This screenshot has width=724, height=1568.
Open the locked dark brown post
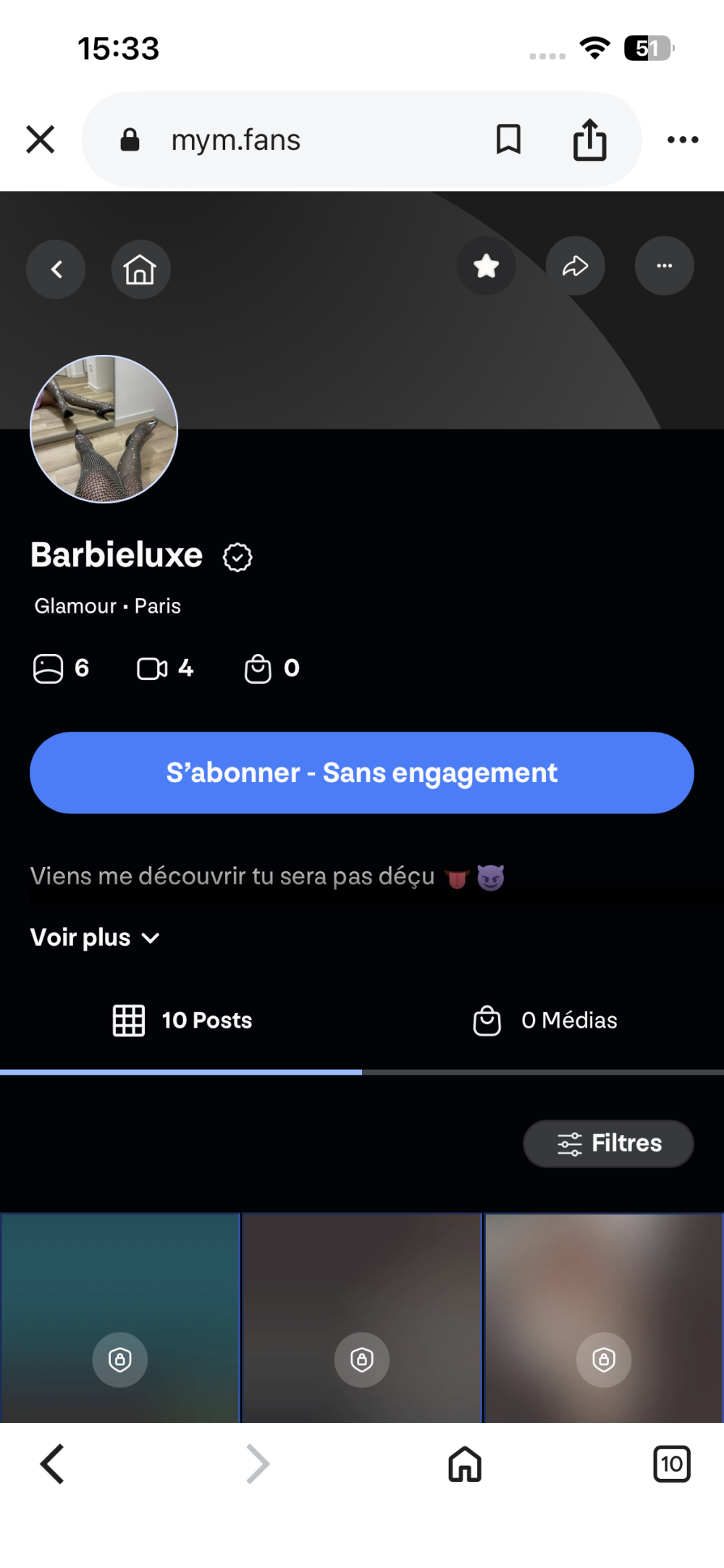click(x=362, y=1318)
